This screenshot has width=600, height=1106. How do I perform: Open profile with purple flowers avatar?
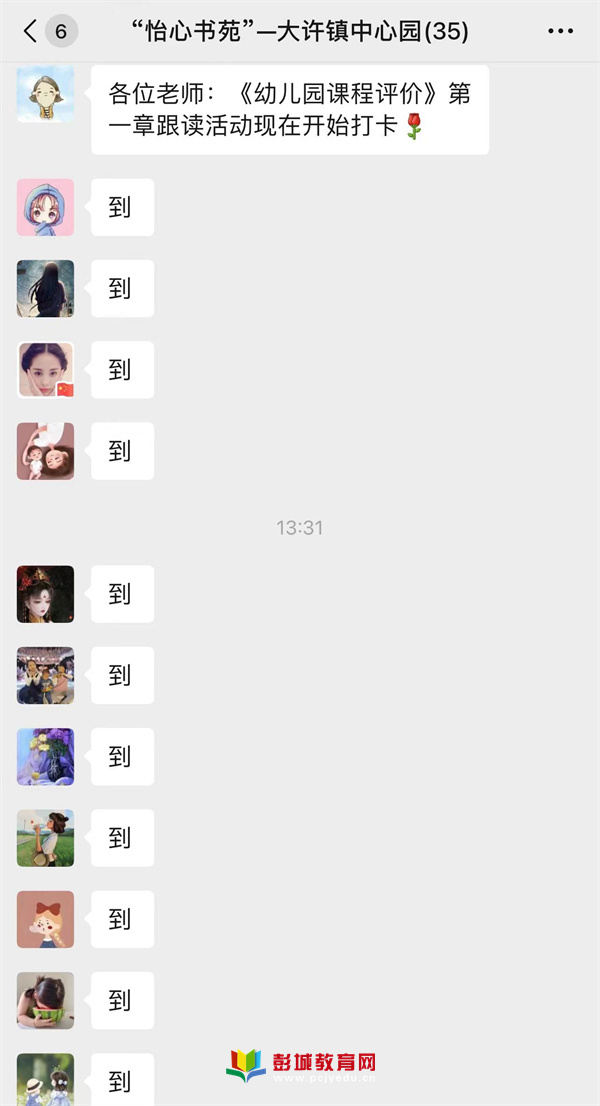(x=45, y=756)
